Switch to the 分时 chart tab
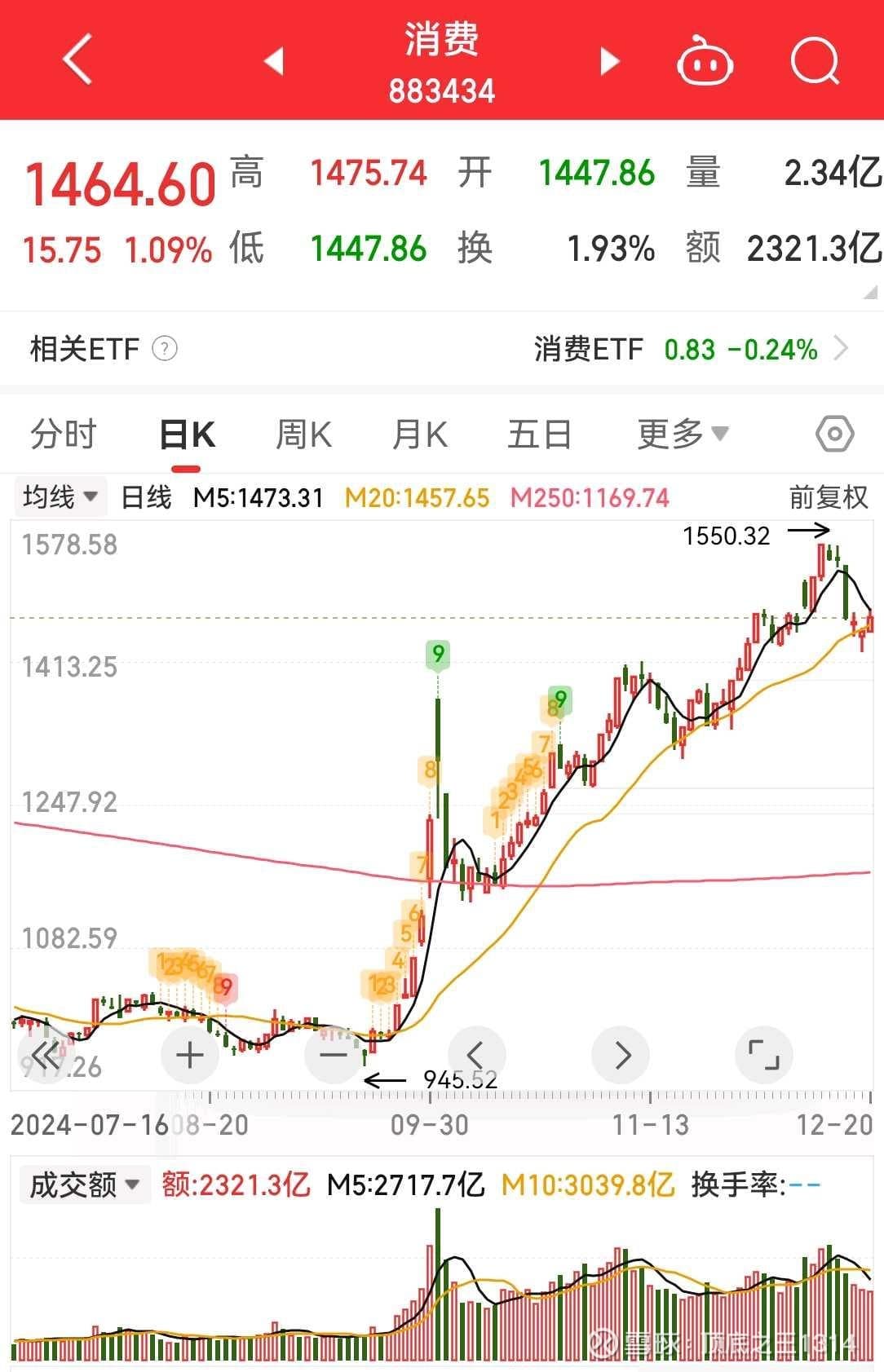The image size is (884, 1372). tap(64, 434)
